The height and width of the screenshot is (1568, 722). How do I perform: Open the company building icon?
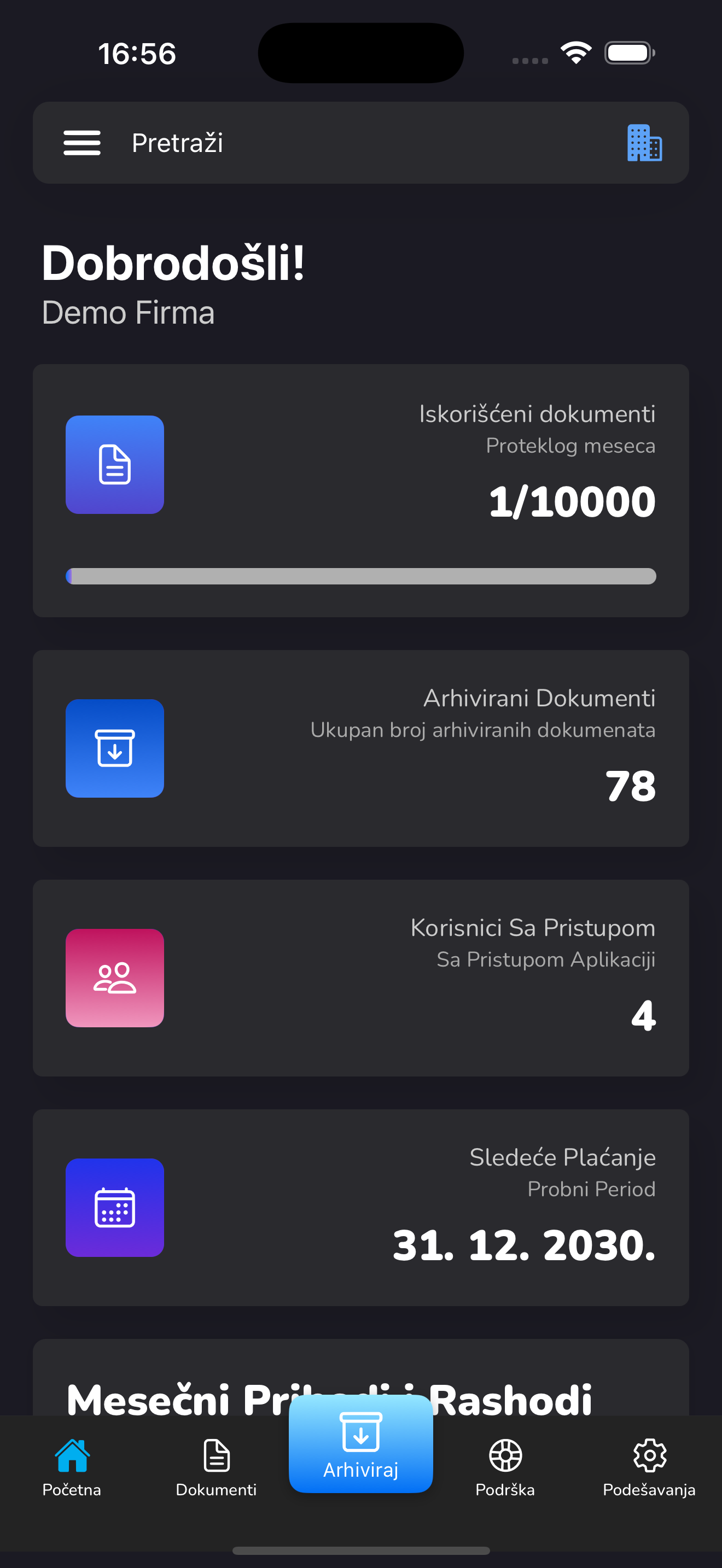[x=644, y=143]
